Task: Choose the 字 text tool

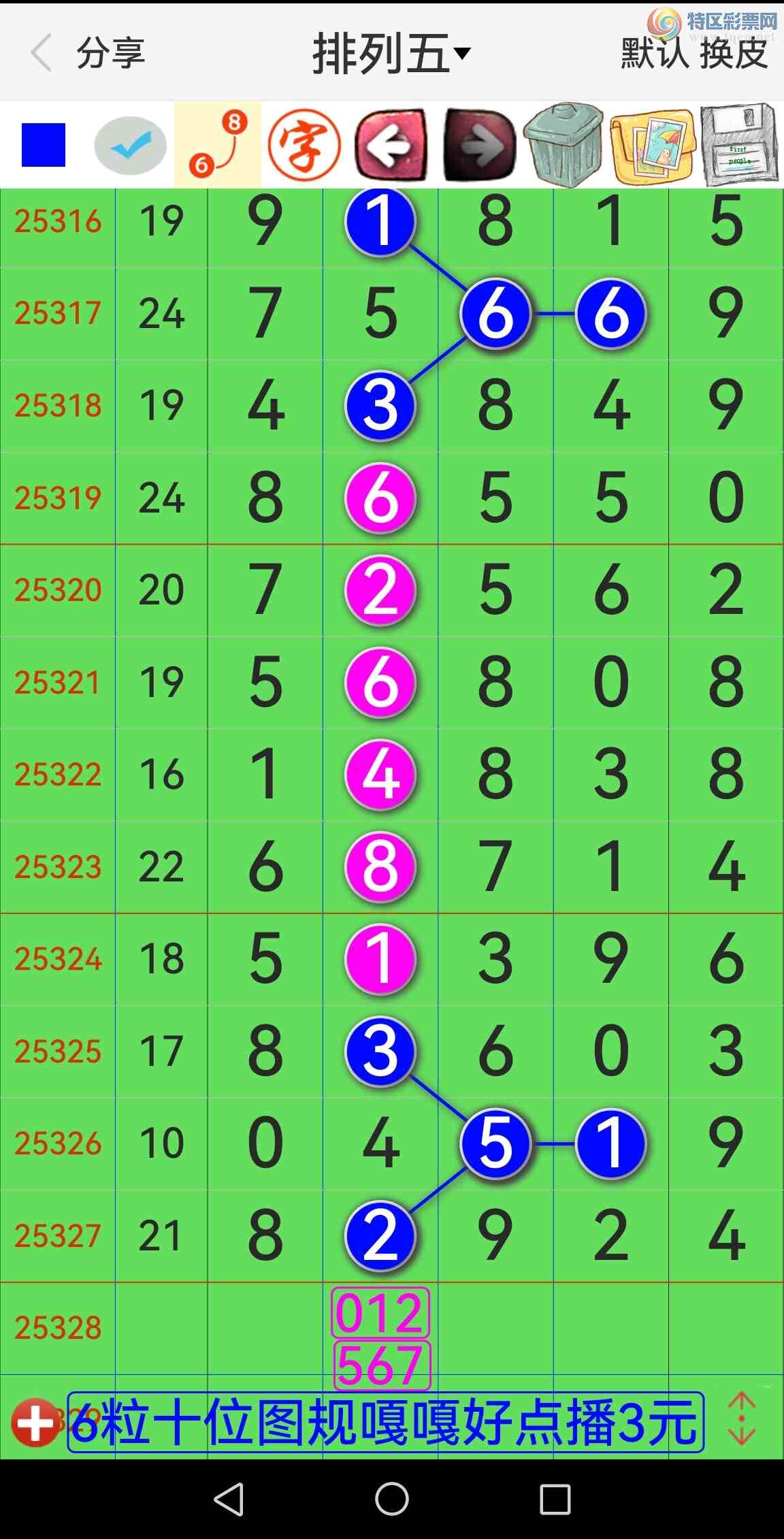Action: coord(304,145)
